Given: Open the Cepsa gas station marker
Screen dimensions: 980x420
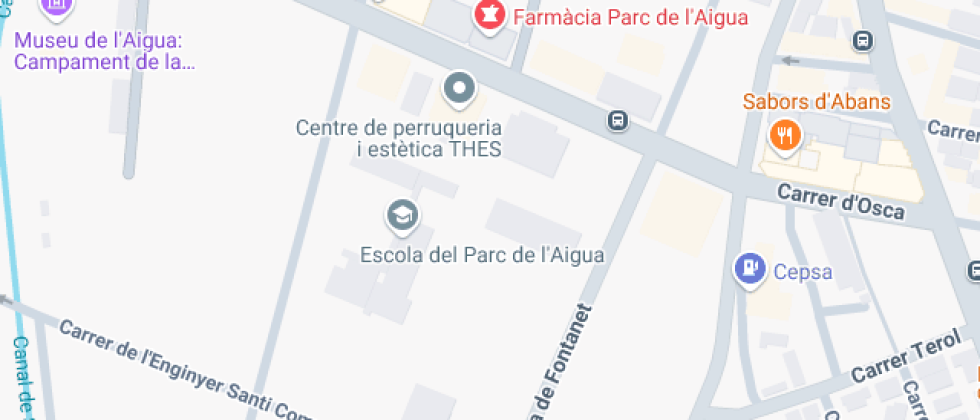Looking at the screenshot, I should 749,268.
